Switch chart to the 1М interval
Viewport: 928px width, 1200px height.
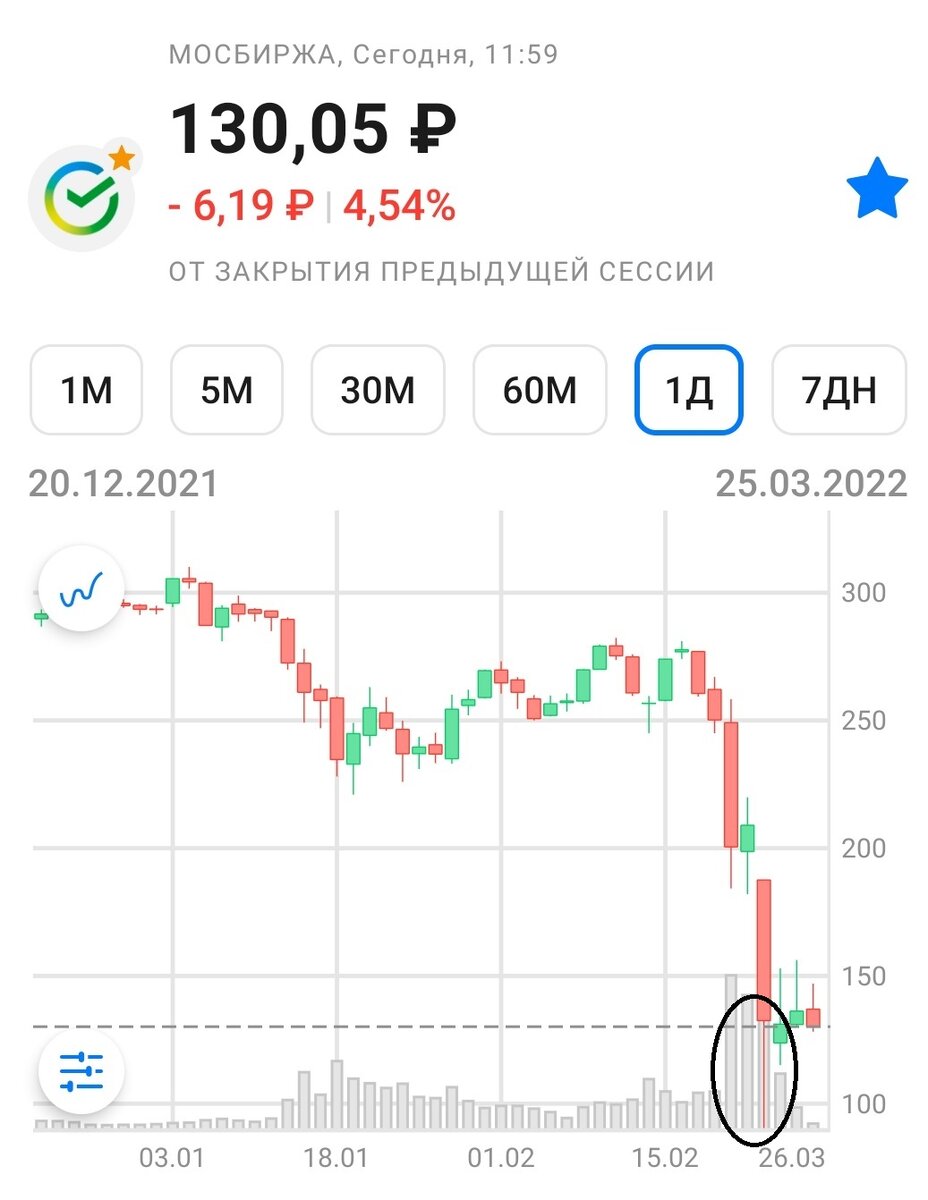coord(86,390)
